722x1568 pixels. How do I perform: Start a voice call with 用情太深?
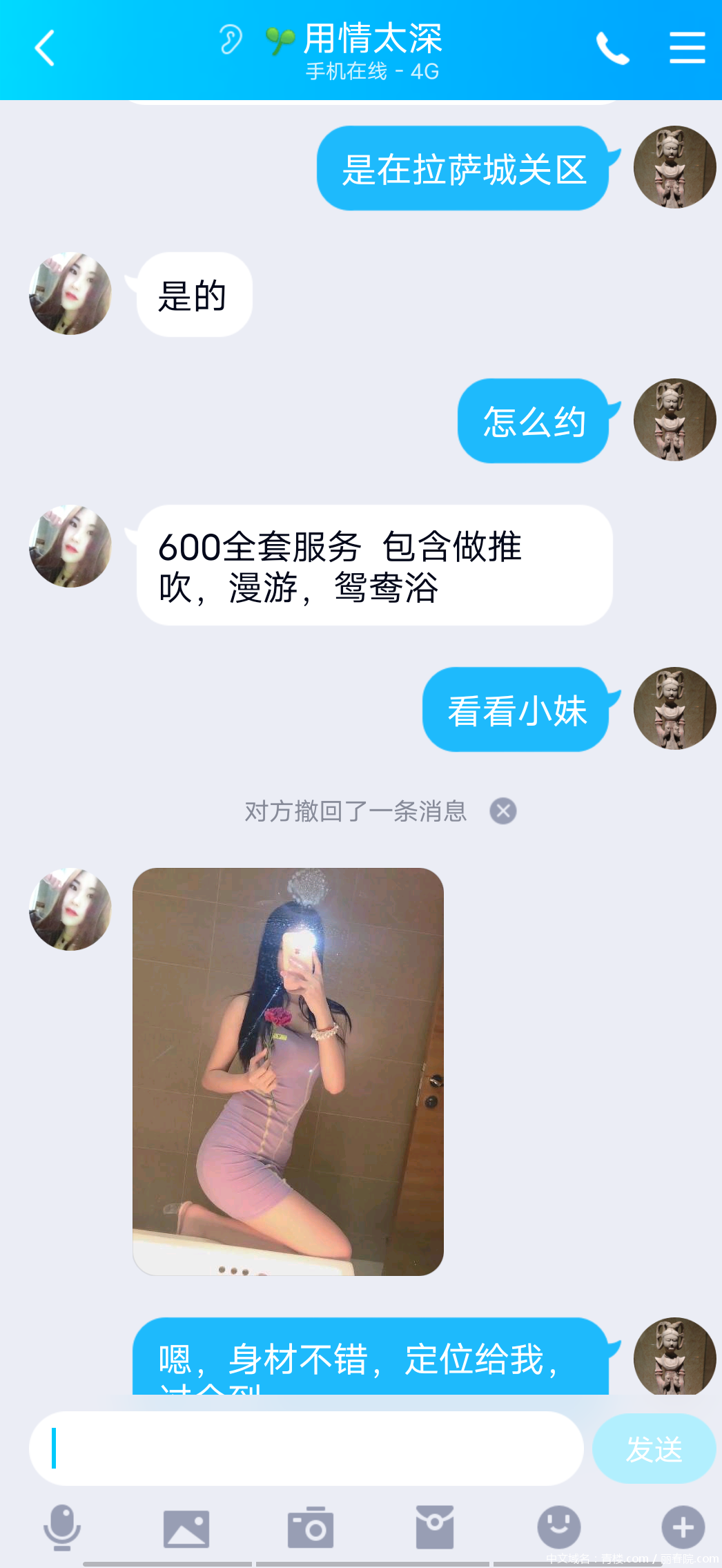(612, 48)
